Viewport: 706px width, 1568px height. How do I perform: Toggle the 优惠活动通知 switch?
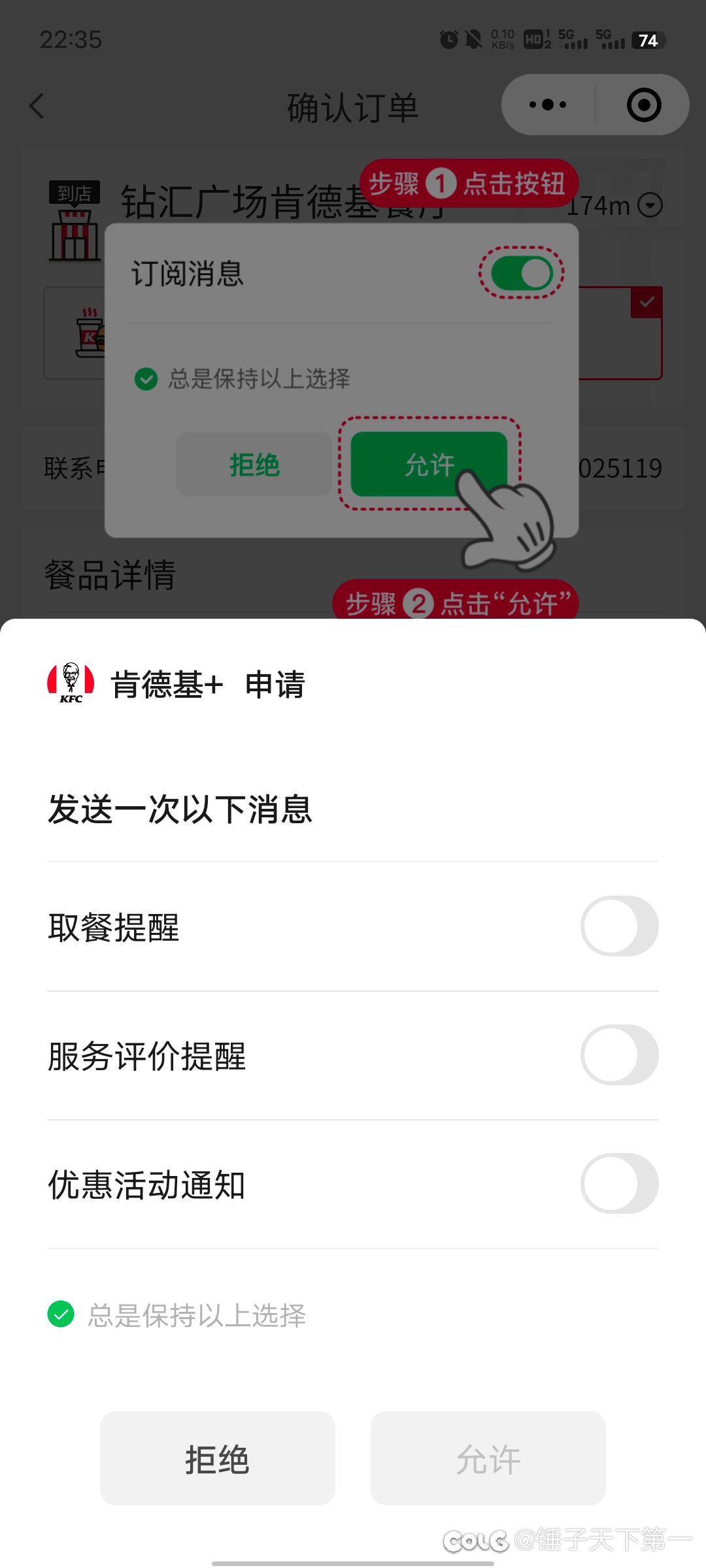click(x=619, y=1183)
